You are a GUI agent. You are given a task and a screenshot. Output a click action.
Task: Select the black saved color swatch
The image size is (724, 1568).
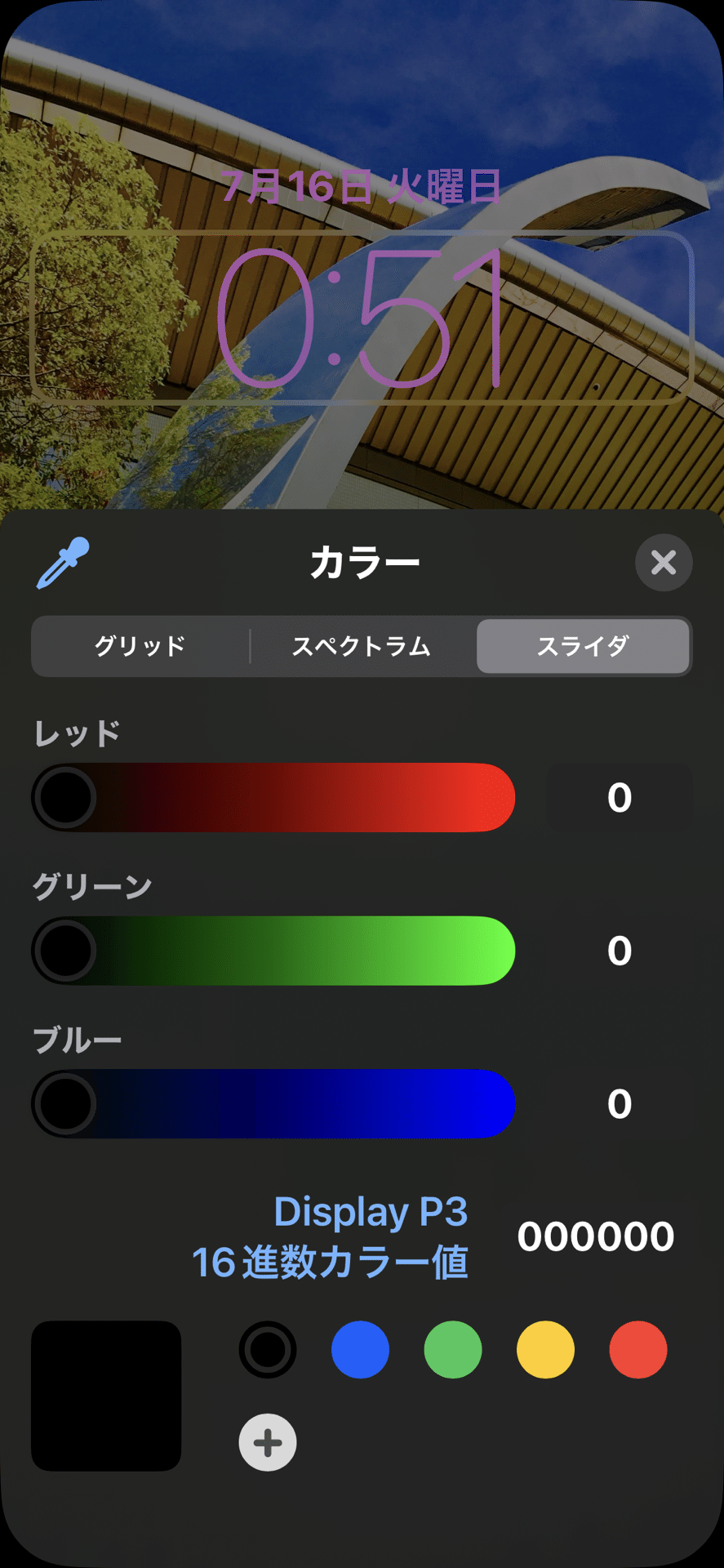point(268,1350)
